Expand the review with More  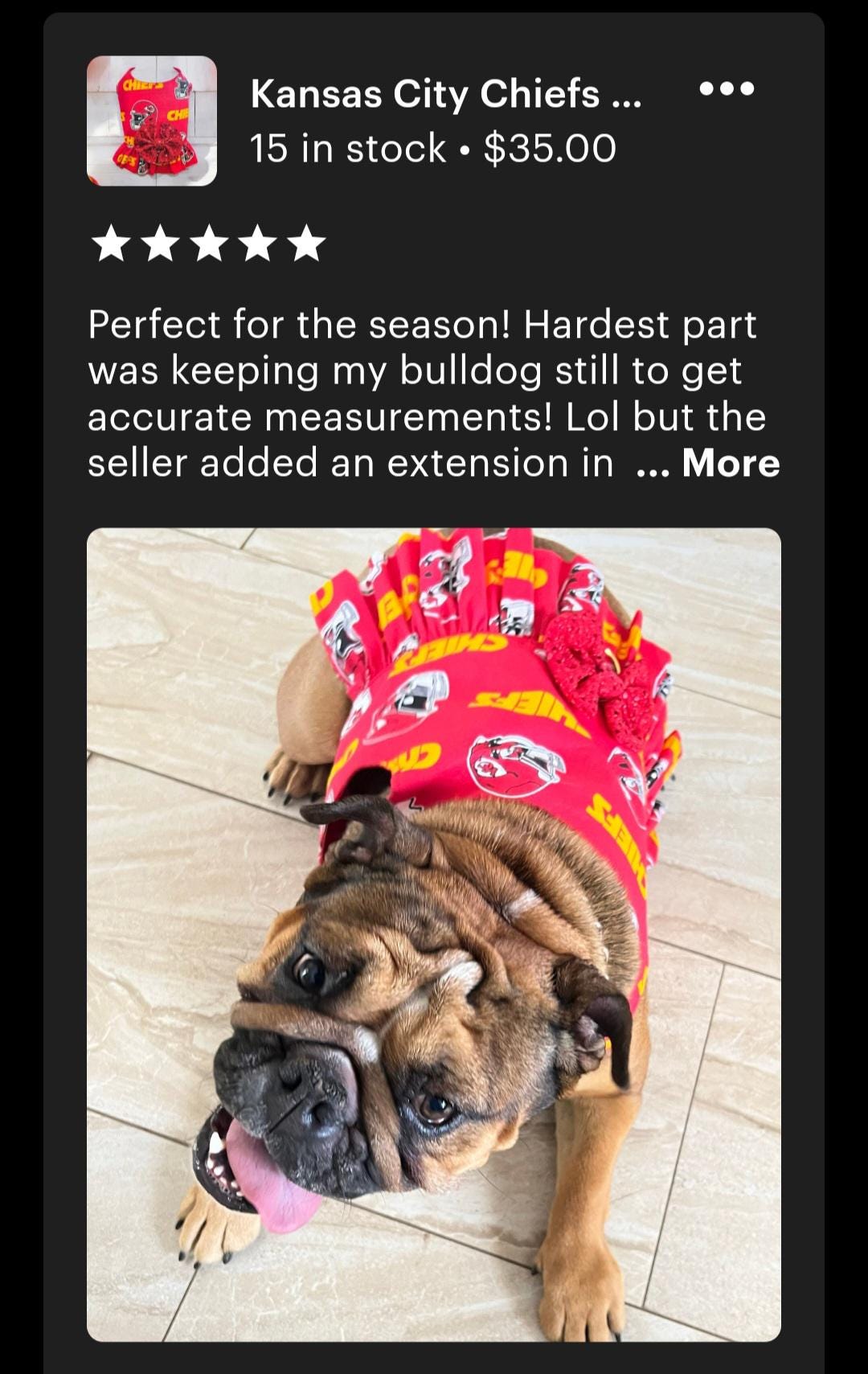[730, 464]
